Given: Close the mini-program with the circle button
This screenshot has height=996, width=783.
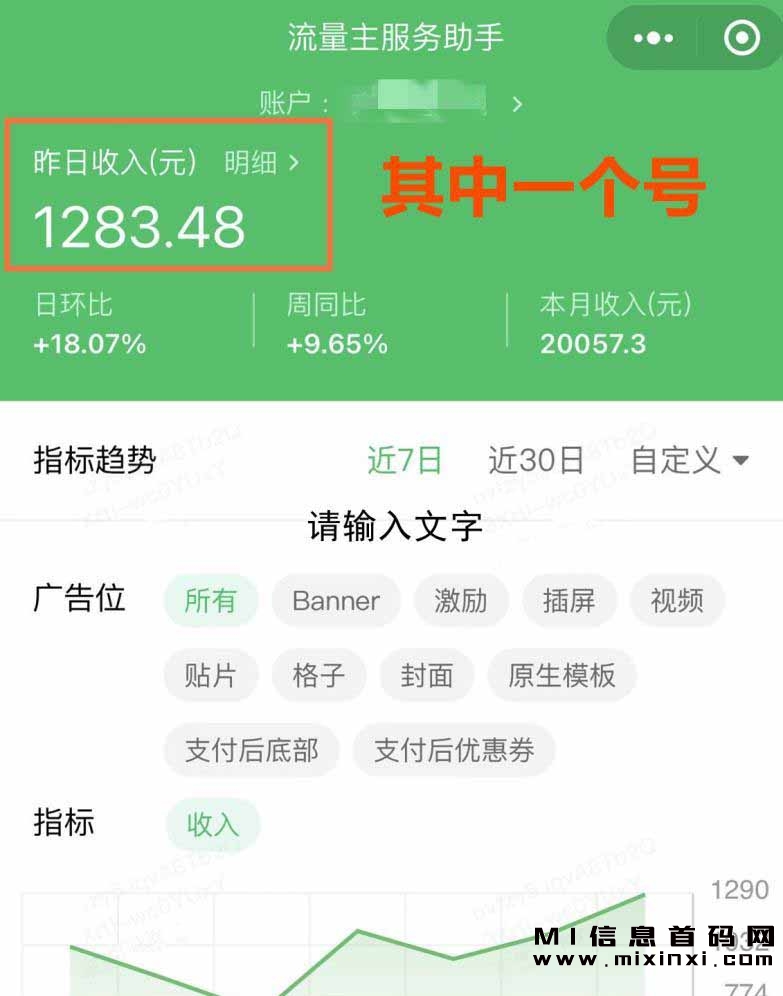Looking at the screenshot, I should (x=741, y=39).
